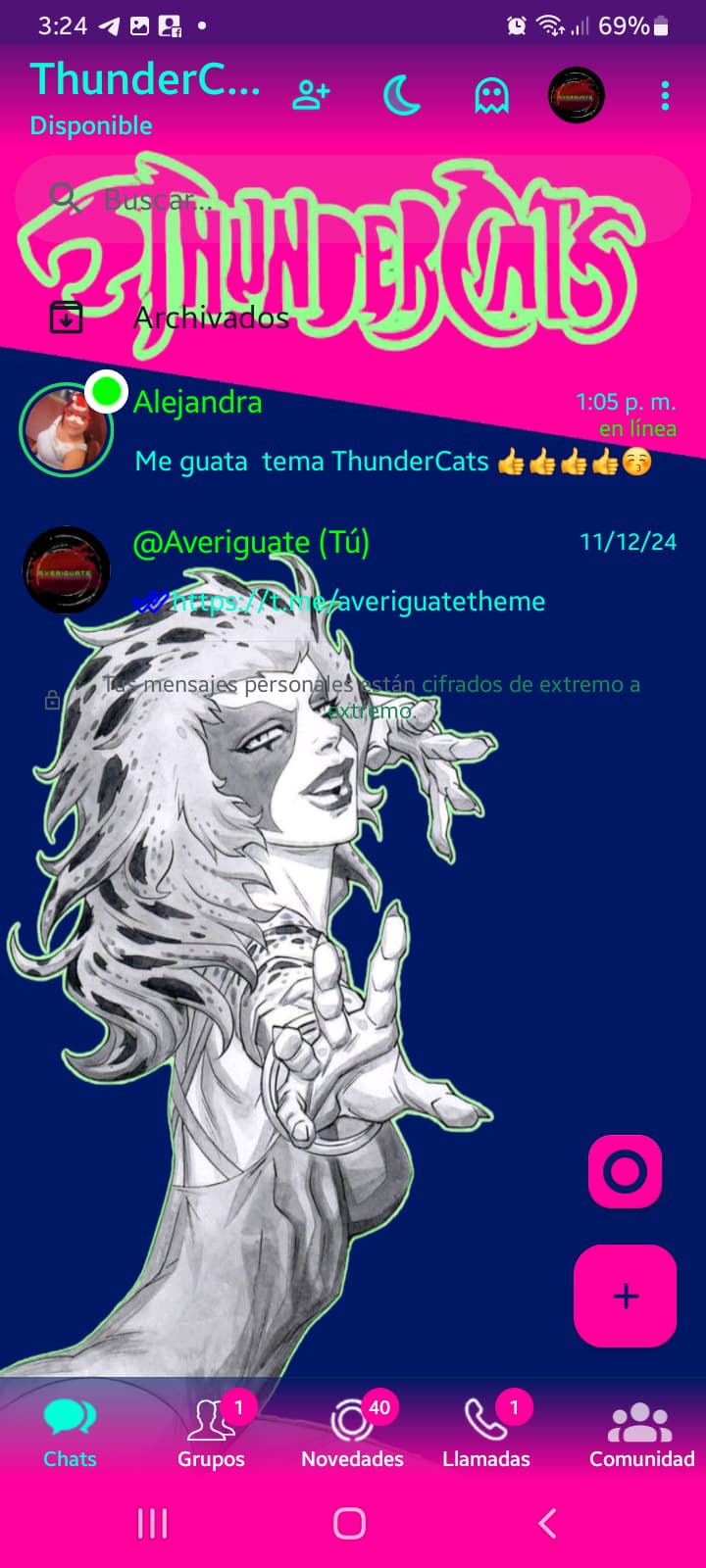Open the profile picture in top bar
Image resolution: width=706 pixels, height=1568 pixels.
(576, 95)
